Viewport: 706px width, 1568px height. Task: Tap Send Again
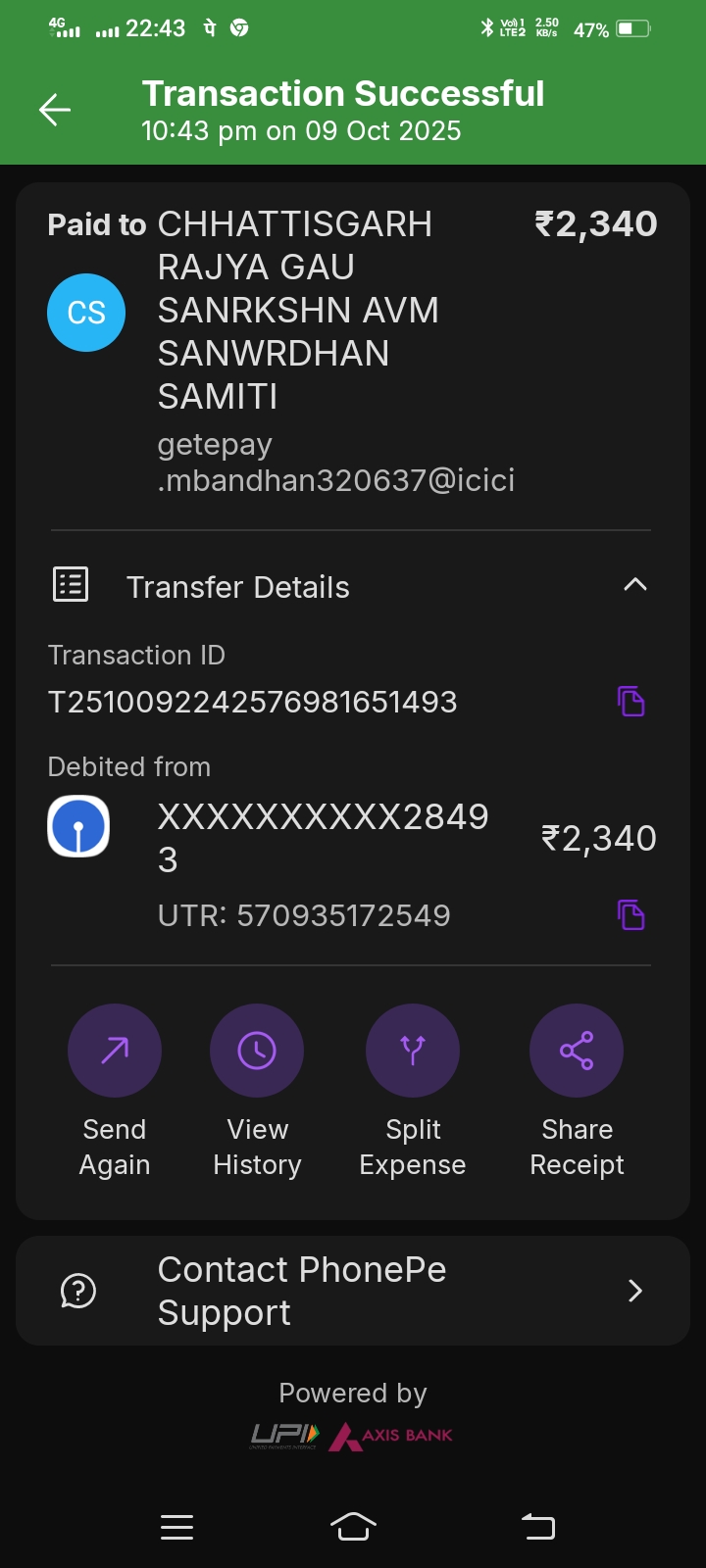click(115, 1052)
